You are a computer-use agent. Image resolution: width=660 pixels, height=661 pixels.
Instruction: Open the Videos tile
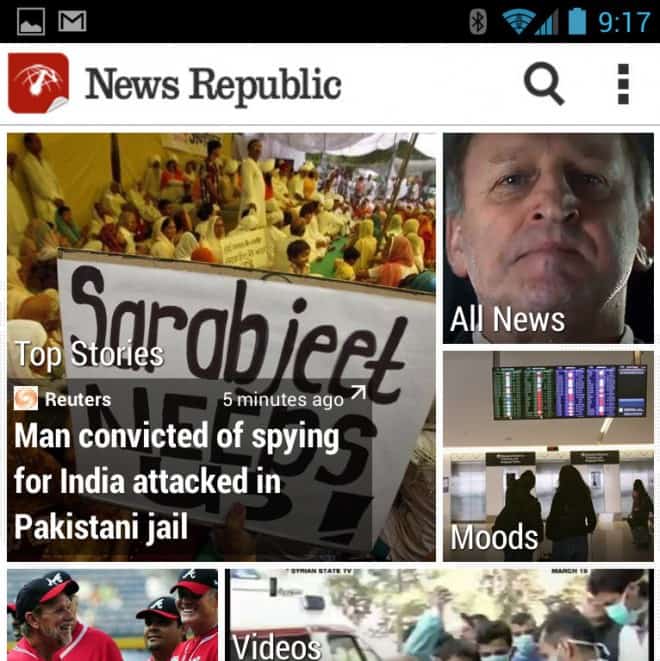pos(440,615)
